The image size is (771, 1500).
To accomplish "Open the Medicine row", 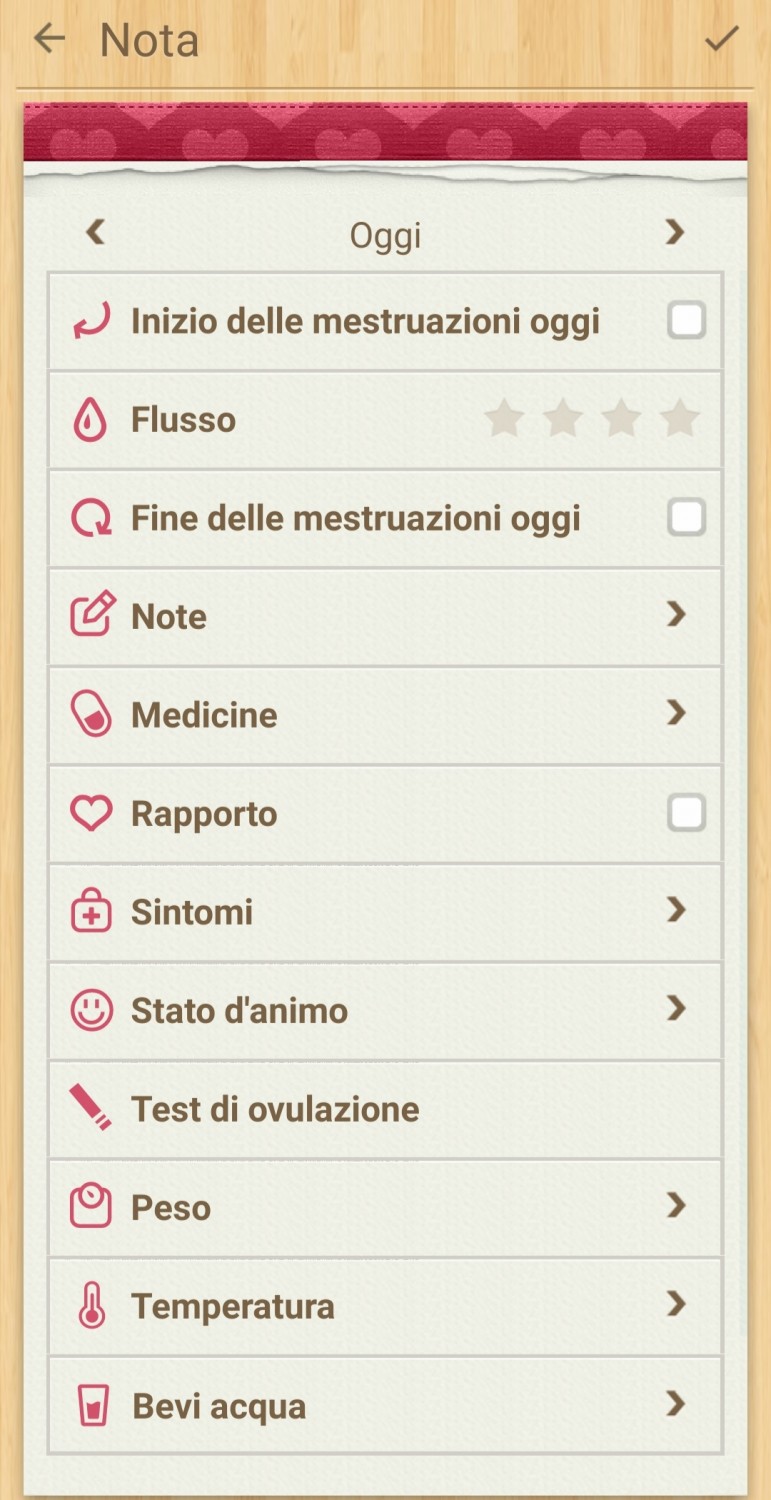I will coord(385,715).
